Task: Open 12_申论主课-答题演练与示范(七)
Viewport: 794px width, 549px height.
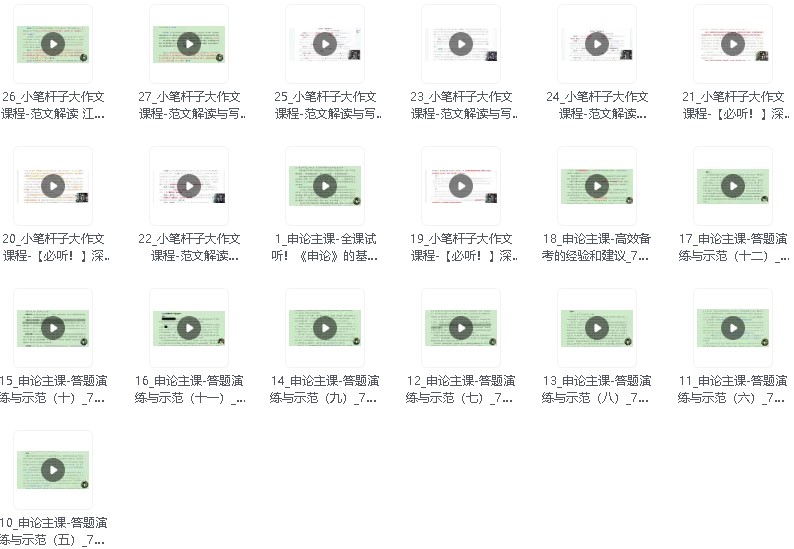Action: [x=461, y=328]
